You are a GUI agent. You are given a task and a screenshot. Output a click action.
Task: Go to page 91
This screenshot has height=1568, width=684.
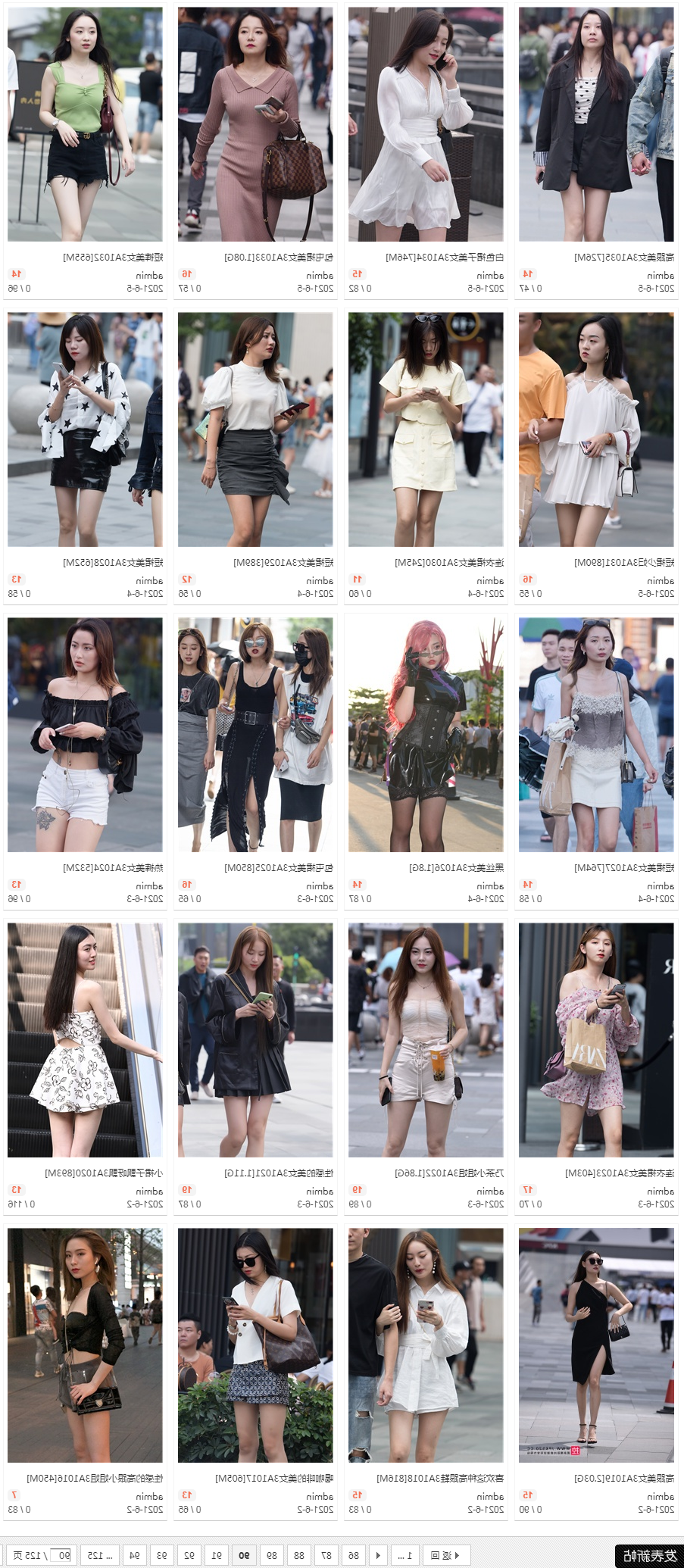[217, 1555]
